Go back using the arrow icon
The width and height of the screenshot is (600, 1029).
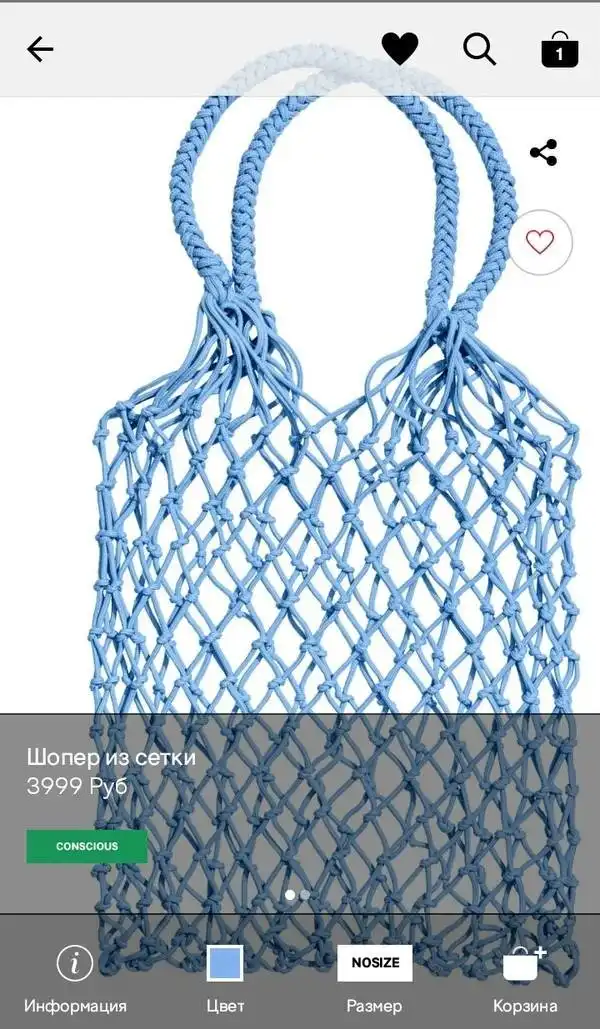click(40, 49)
